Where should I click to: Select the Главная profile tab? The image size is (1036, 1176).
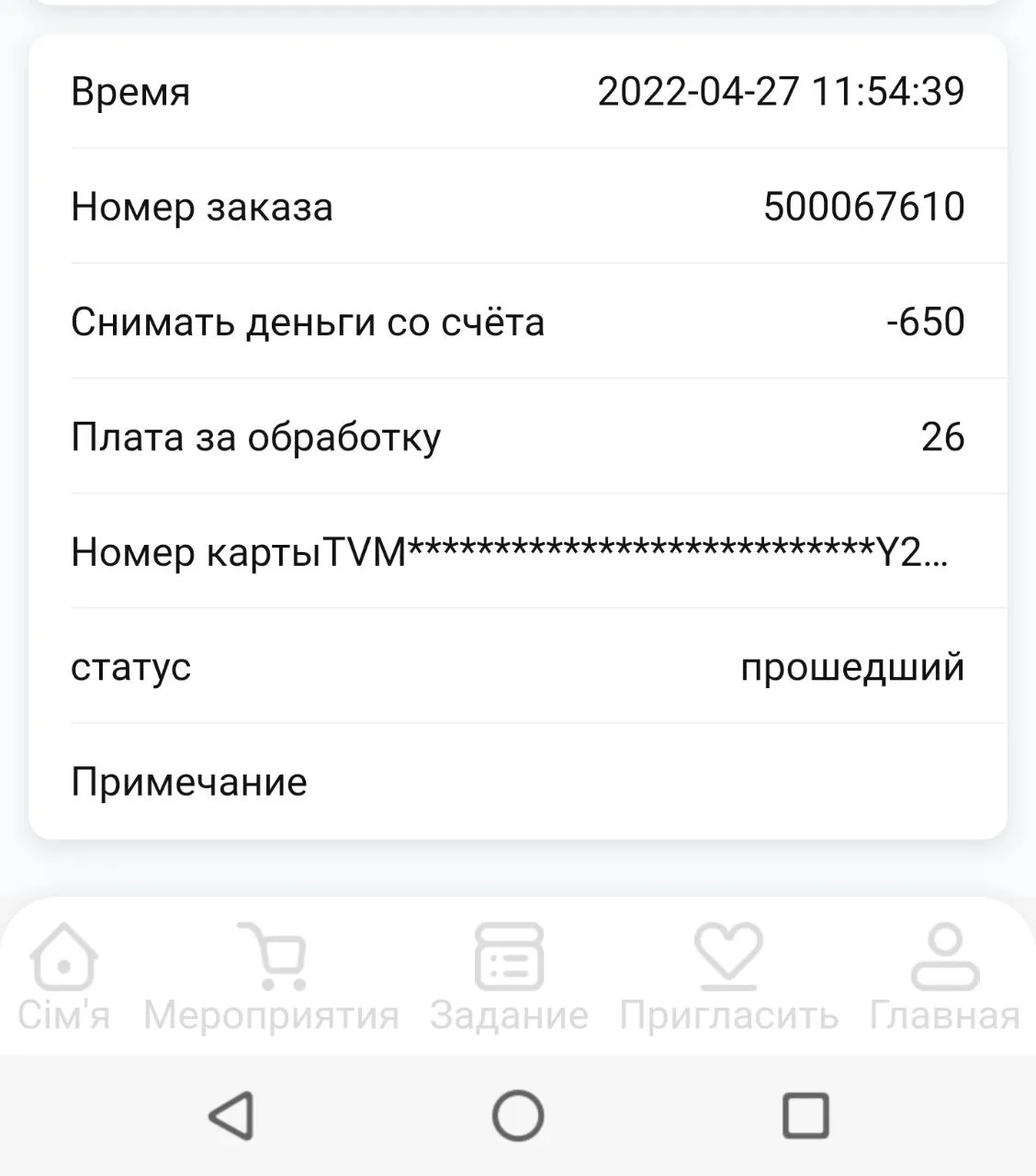(x=944, y=978)
